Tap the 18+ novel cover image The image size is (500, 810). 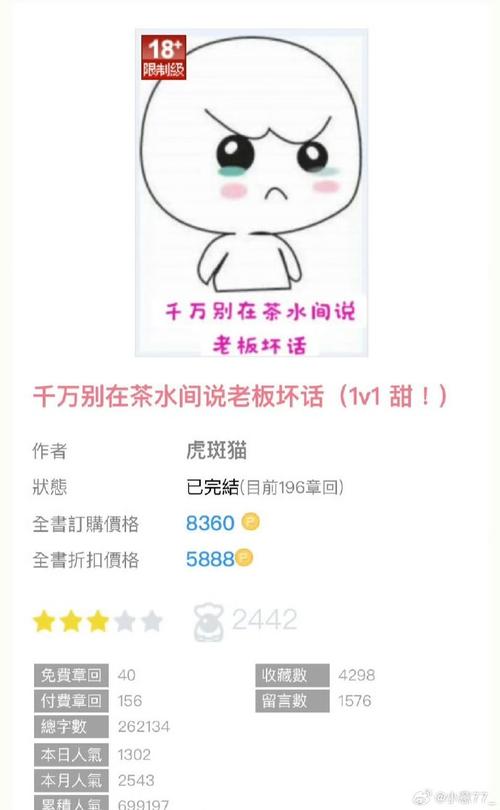pyautogui.click(x=252, y=193)
